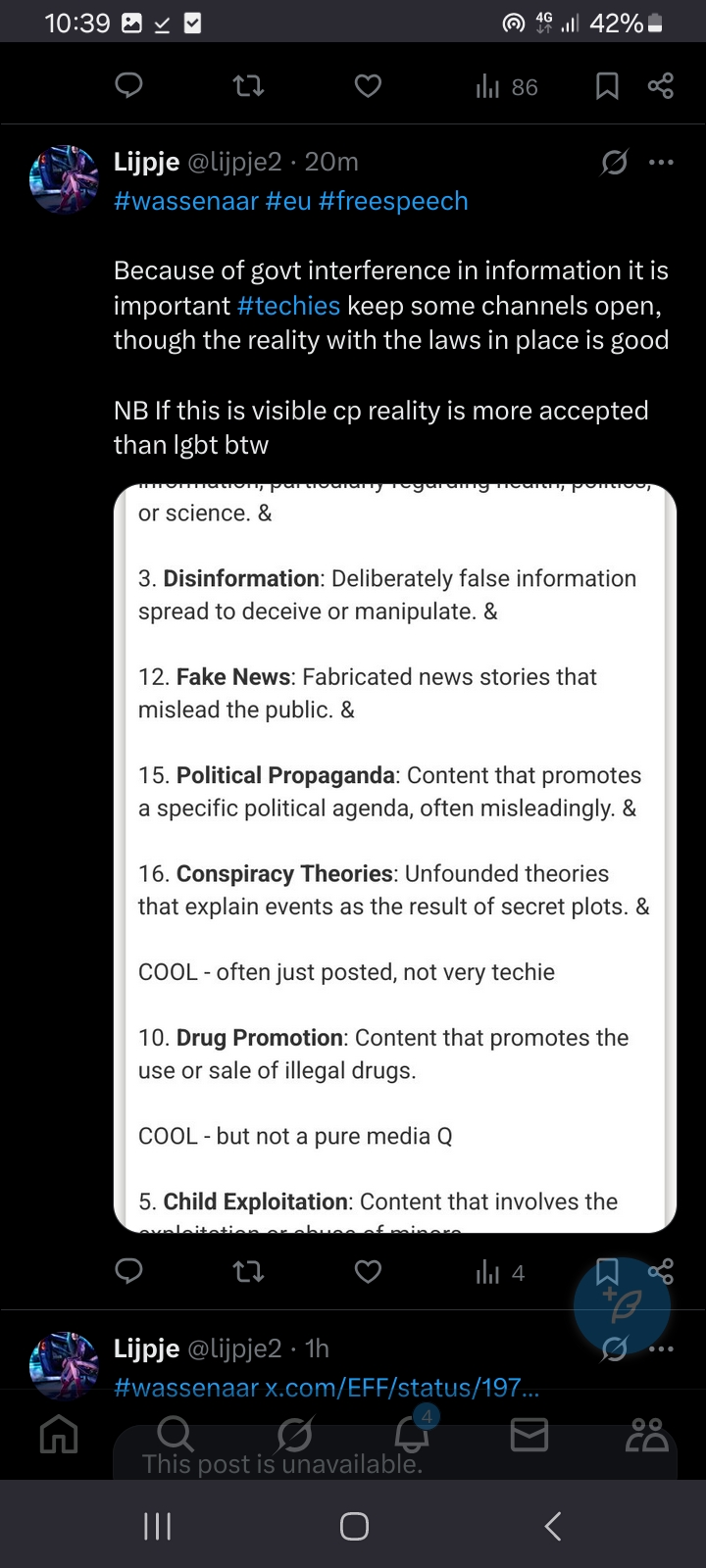Switch to the Search tab
The image size is (706, 1568).
(175, 1436)
